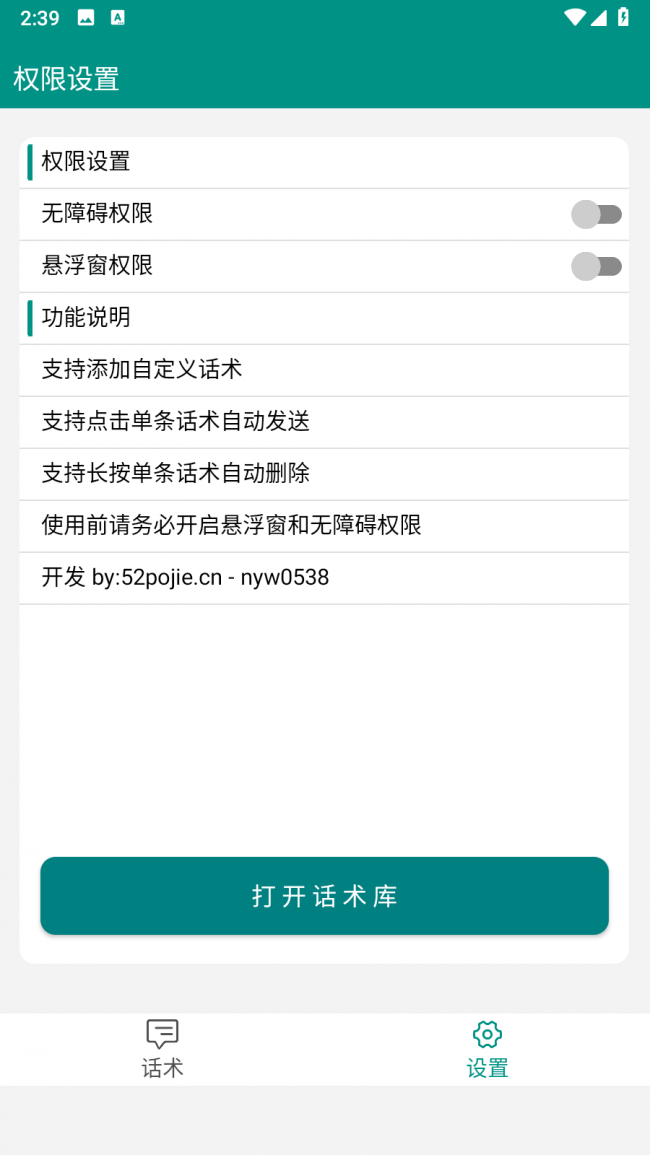Turn on the 悬浮窗权限 switch
Screen dimensions: 650x1155
[x=596, y=266]
